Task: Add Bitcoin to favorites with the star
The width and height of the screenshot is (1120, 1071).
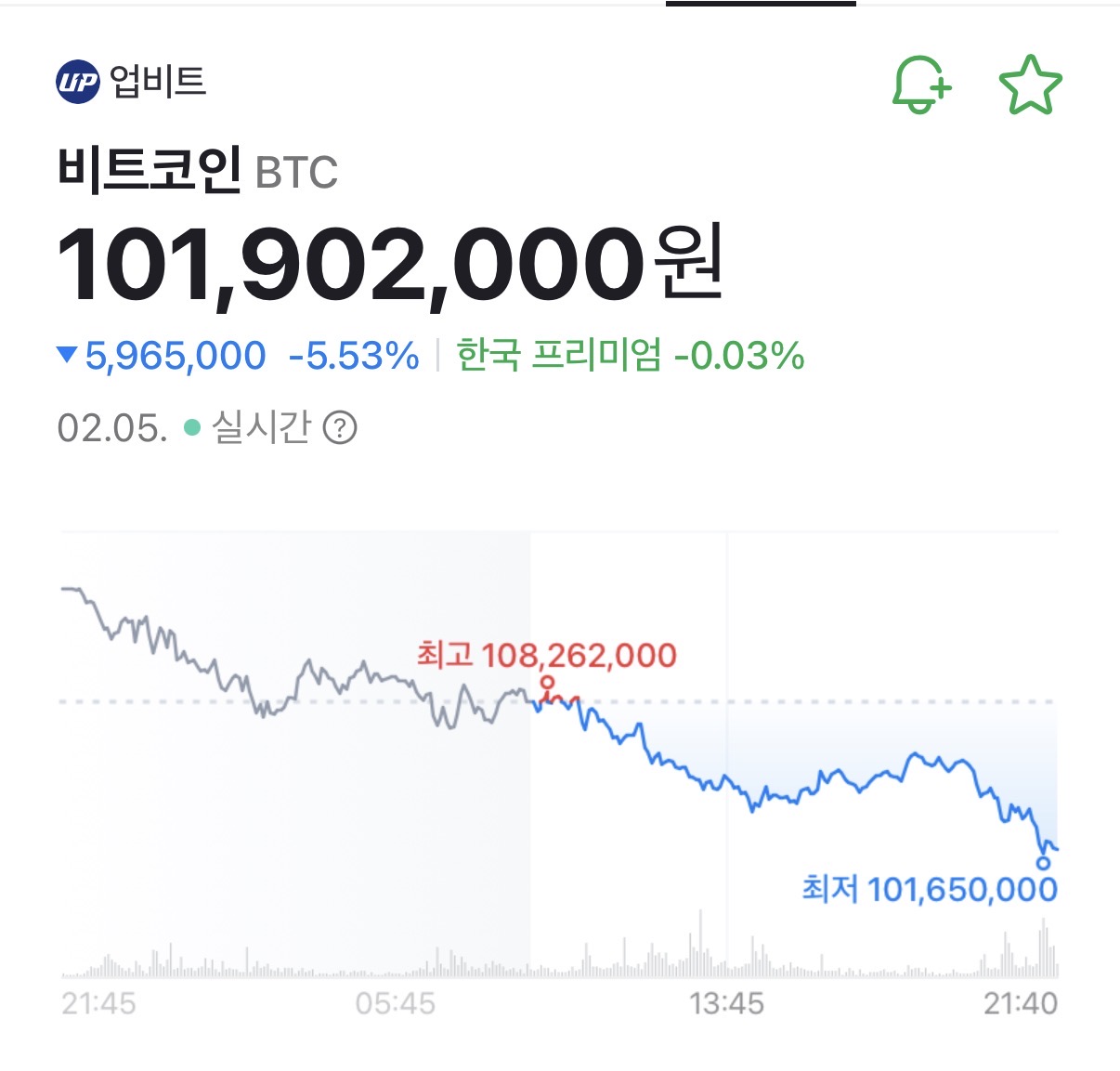Action: click(1030, 85)
